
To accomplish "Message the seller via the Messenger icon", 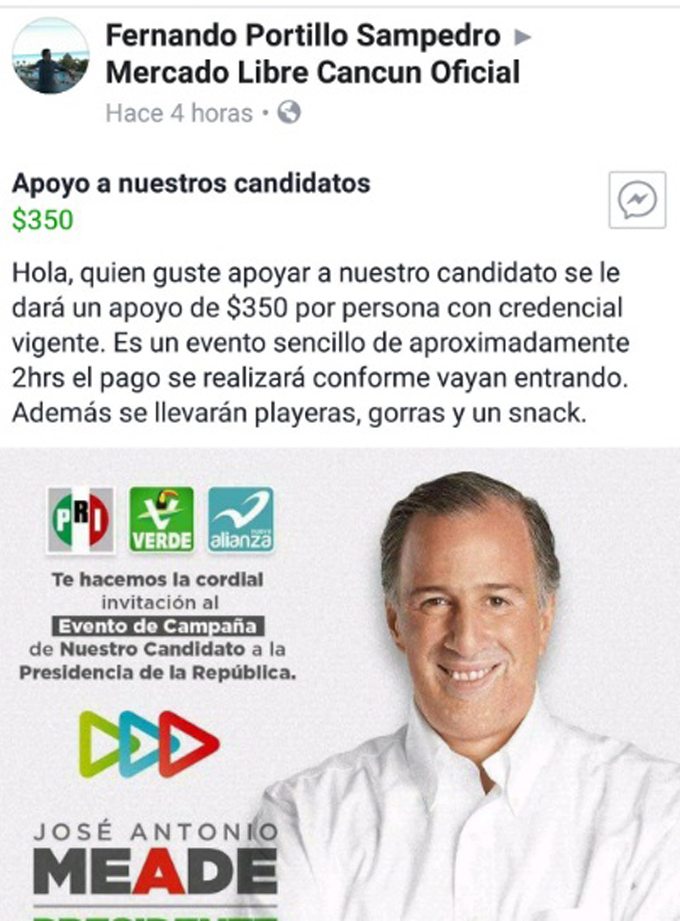I will 637,200.
